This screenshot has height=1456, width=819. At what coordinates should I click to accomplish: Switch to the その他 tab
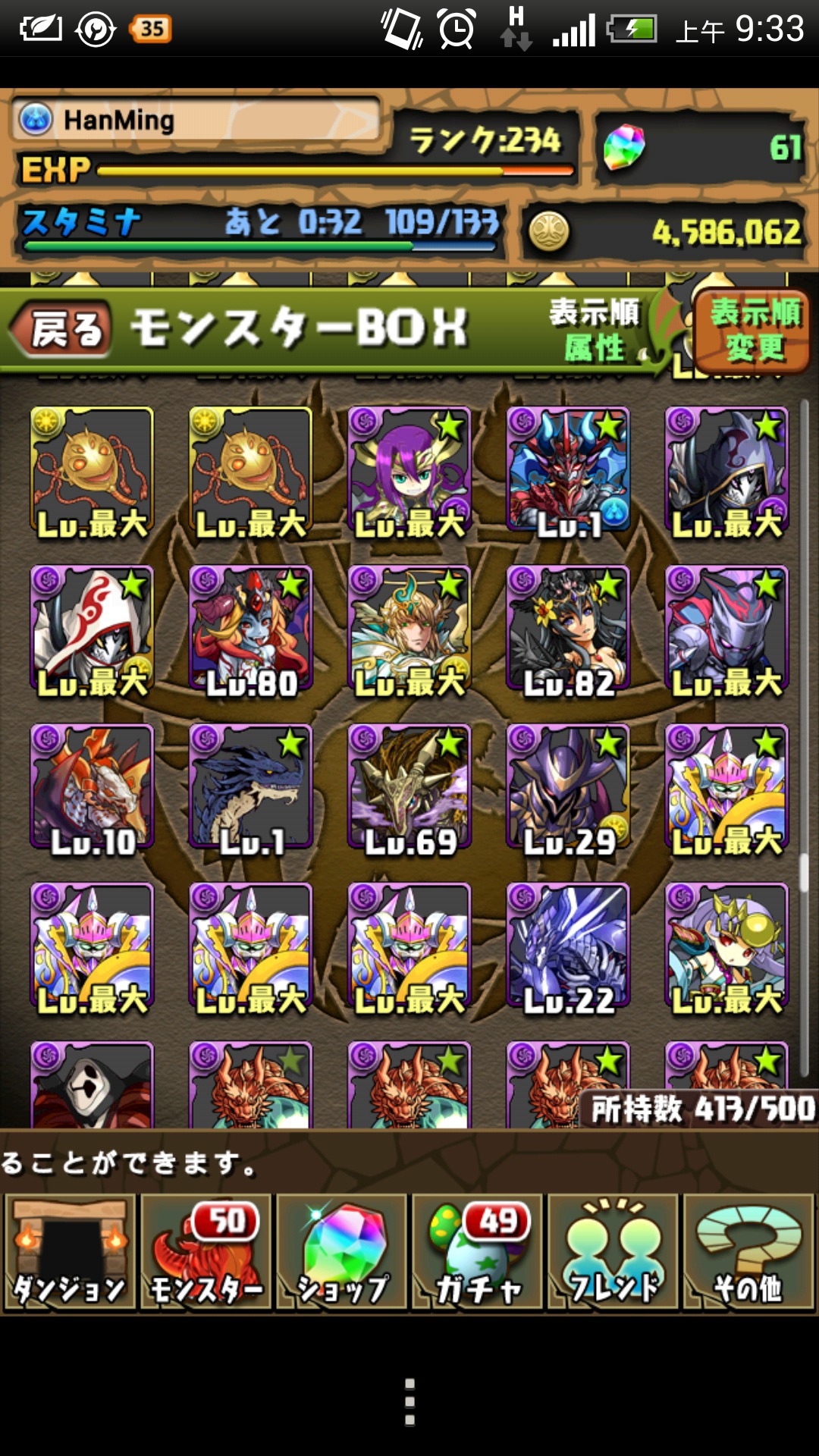748,1252
